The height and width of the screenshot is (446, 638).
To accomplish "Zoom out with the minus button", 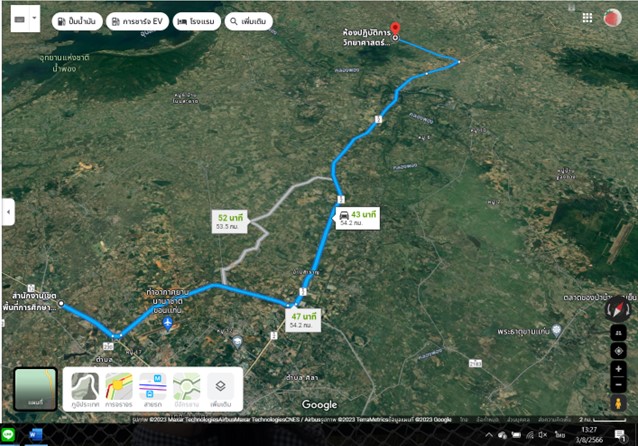I will coord(619,385).
